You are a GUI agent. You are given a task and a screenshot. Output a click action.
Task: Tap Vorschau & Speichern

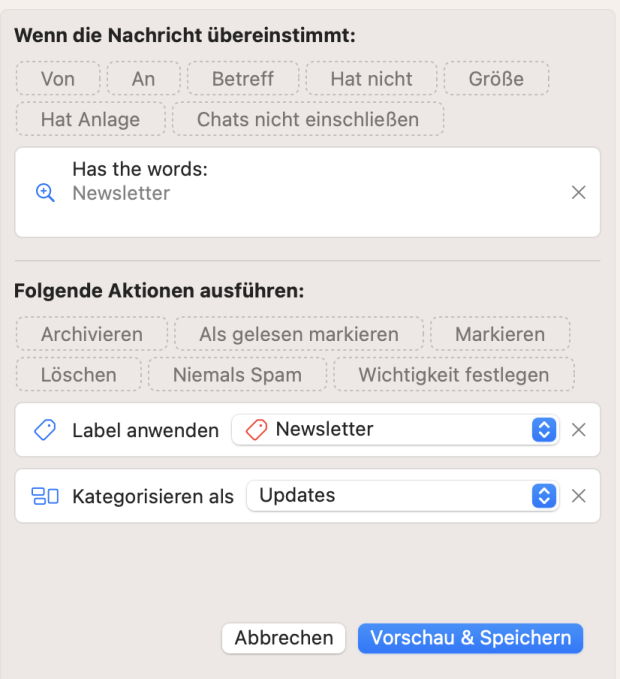pyautogui.click(x=470, y=638)
